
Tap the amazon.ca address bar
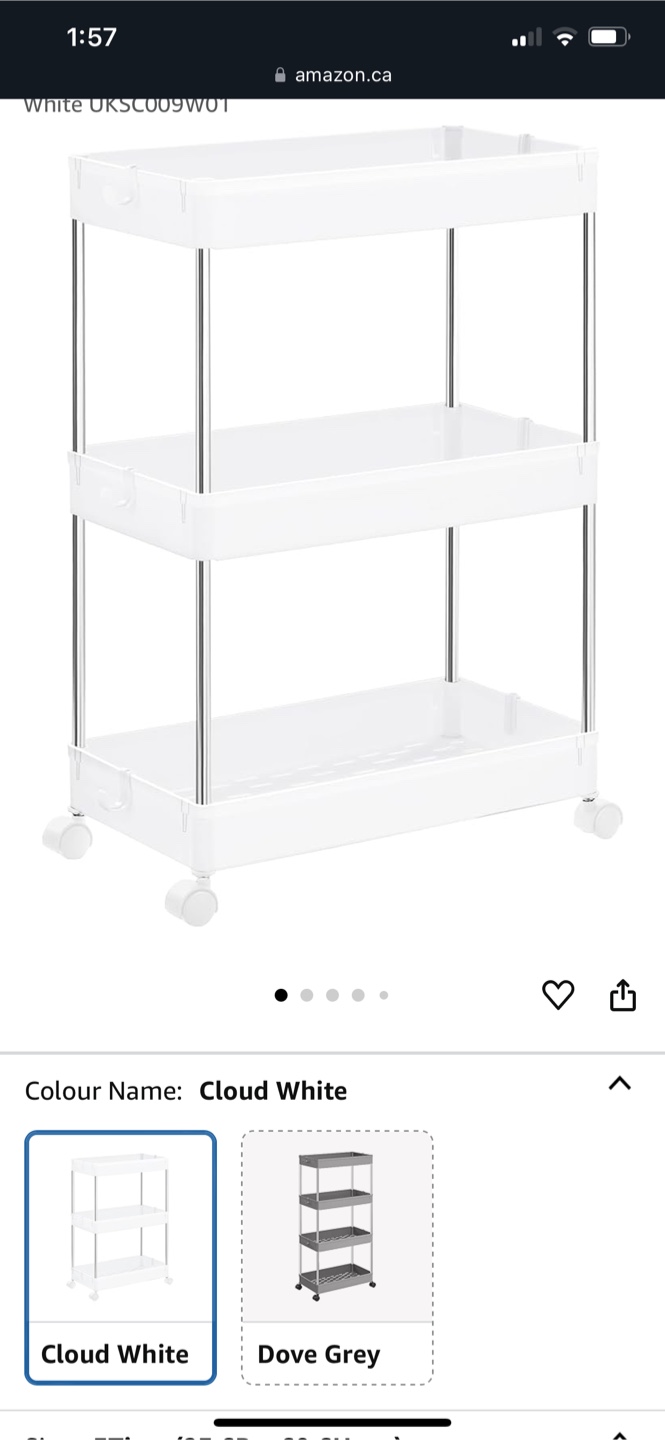(x=333, y=75)
